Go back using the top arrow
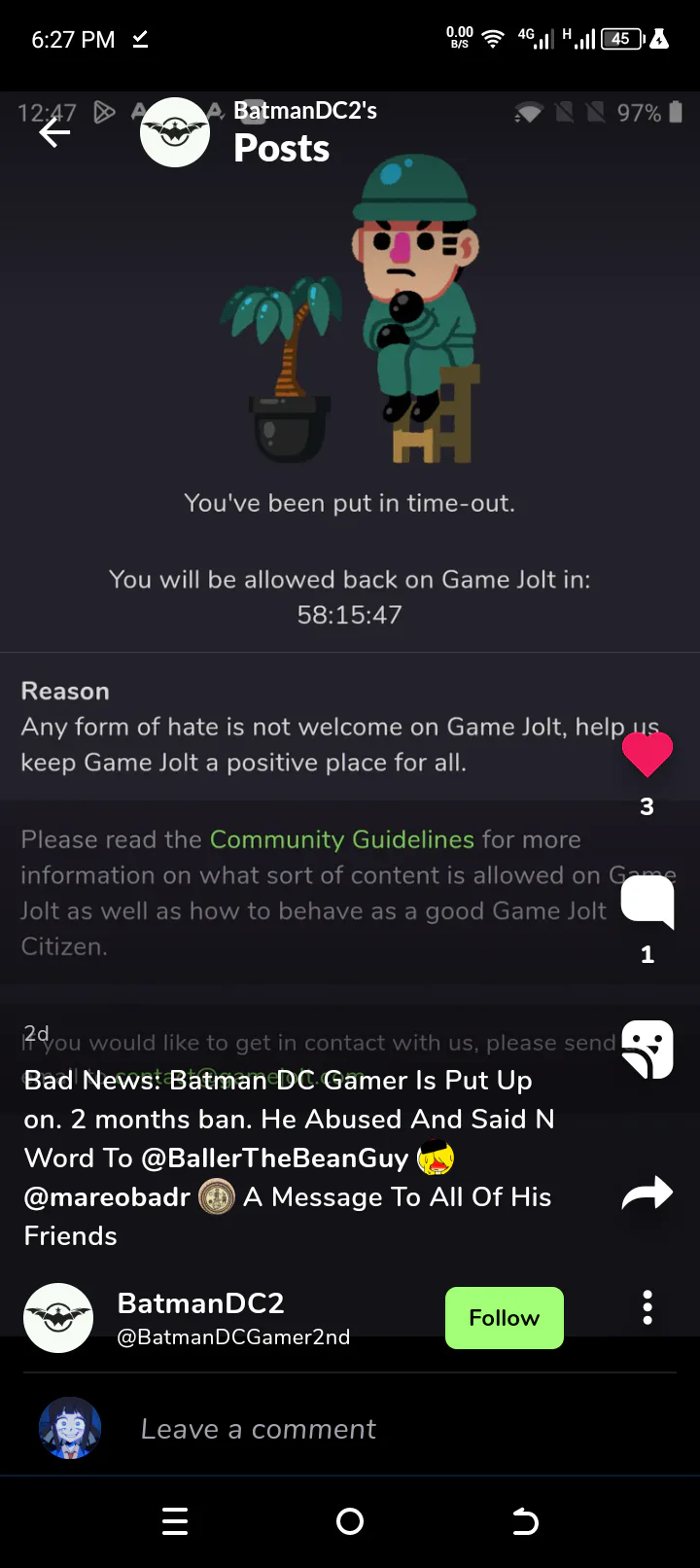The height and width of the screenshot is (1568, 700). click(54, 133)
